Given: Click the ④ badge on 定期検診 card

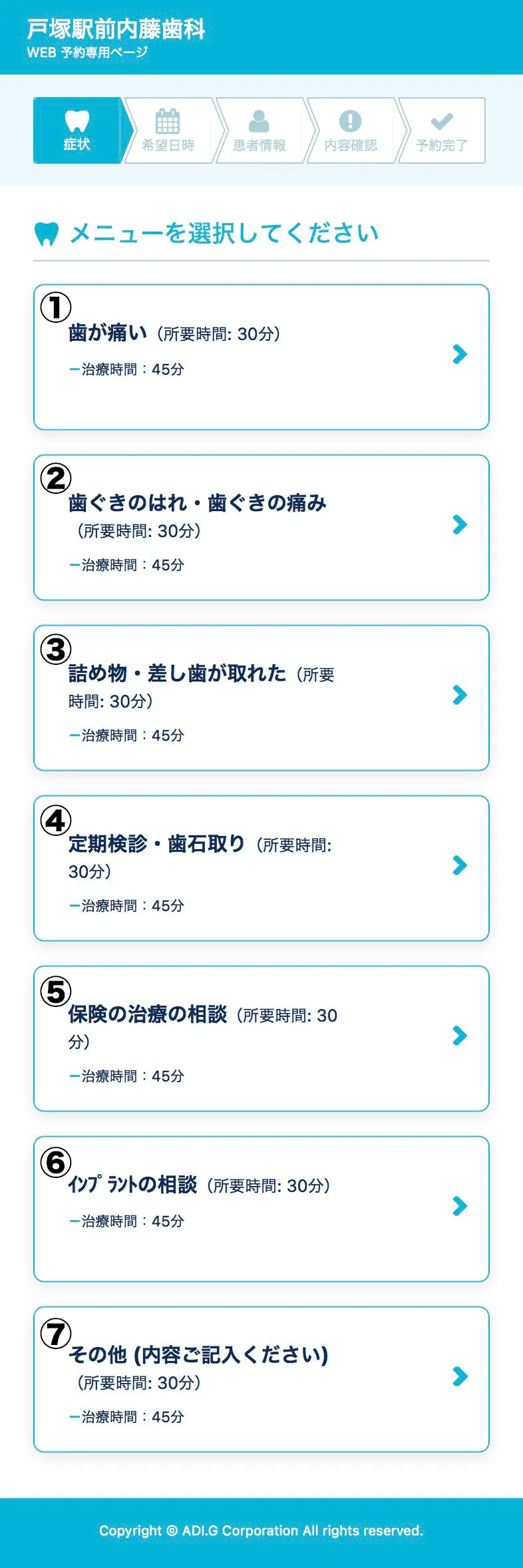Looking at the screenshot, I should point(56,819).
